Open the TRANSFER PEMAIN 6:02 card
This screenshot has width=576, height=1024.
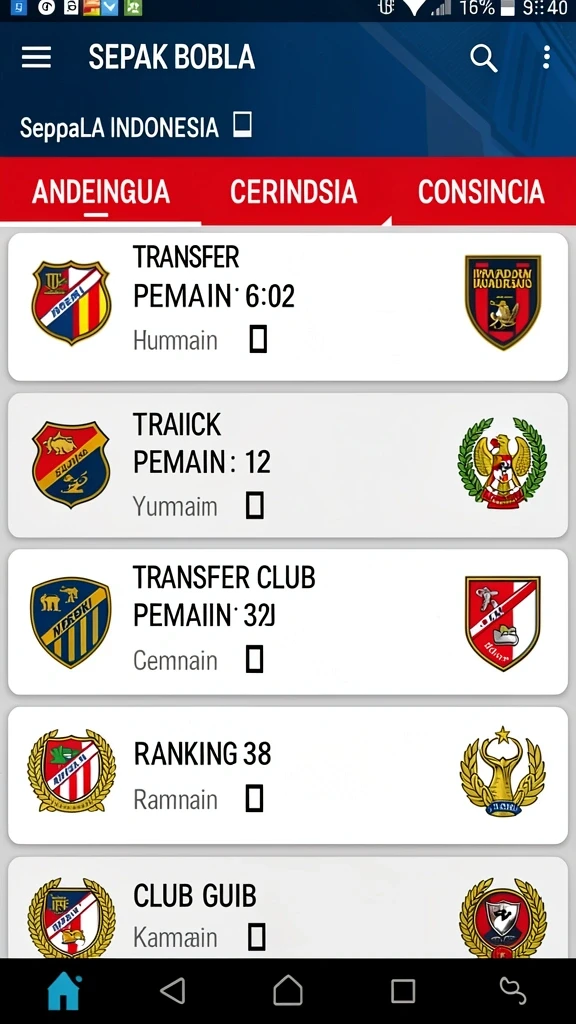[x=288, y=306]
